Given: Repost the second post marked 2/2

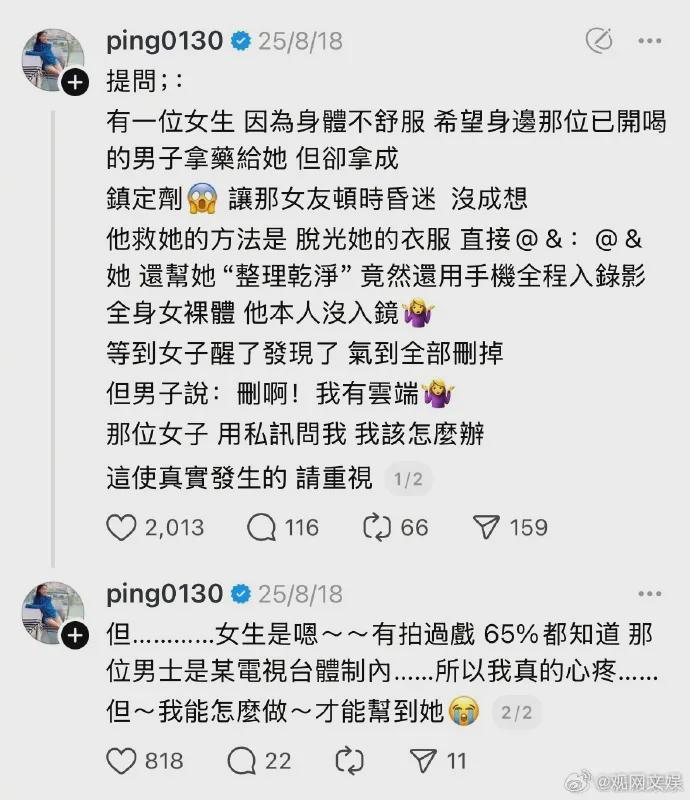Looking at the screenshot, I should pyautogui.click(x=349, y=761).
